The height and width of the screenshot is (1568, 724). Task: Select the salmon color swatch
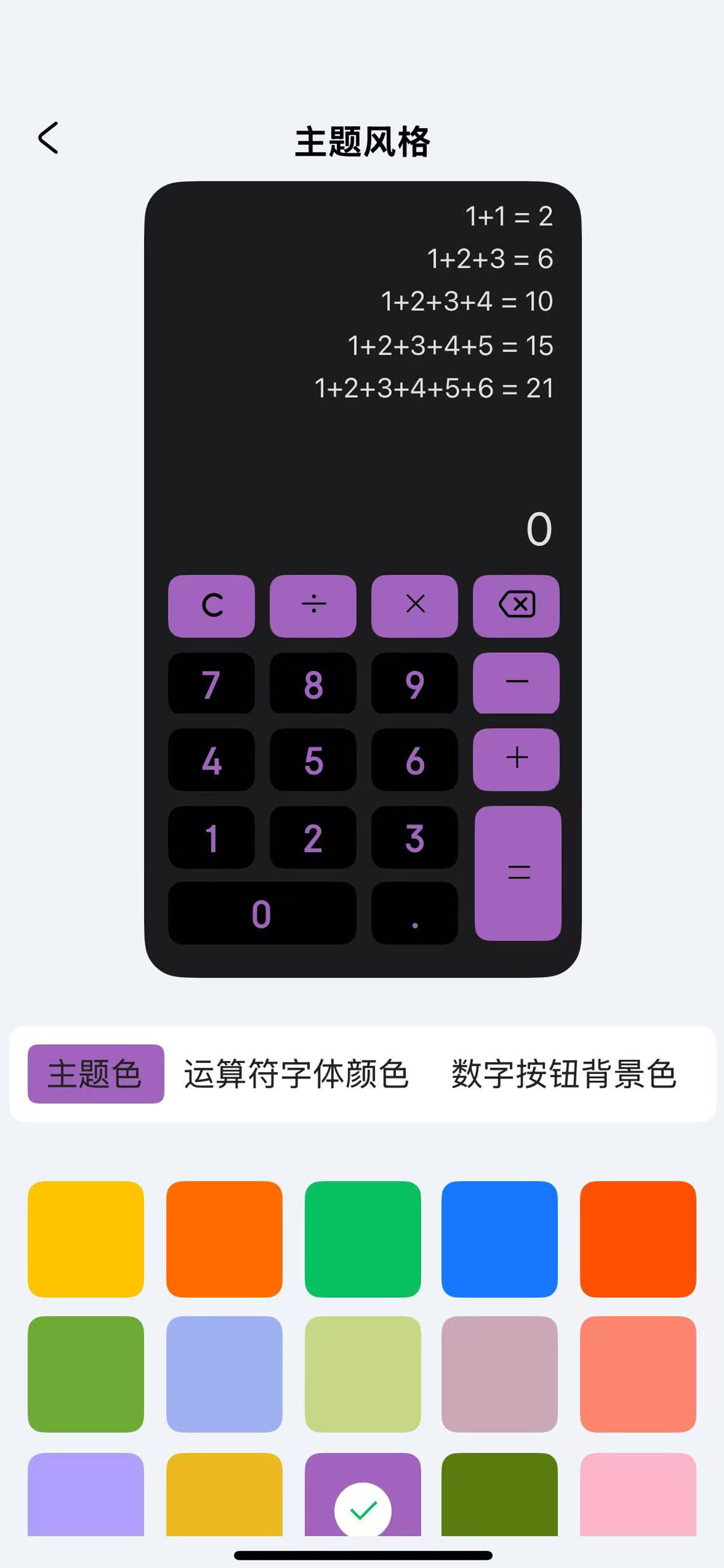[638, 1374]
